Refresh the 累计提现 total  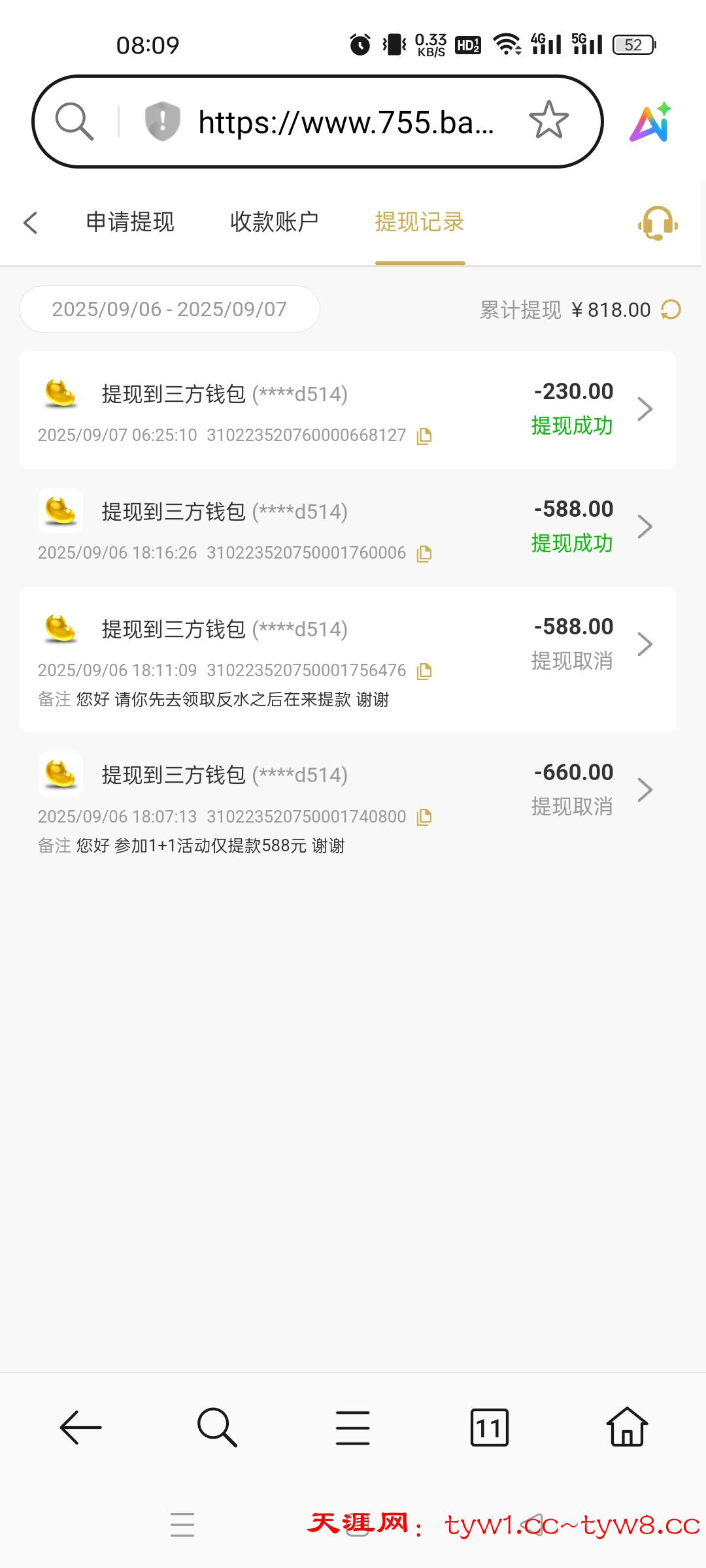pyautogui.click(x=671, y=310)
